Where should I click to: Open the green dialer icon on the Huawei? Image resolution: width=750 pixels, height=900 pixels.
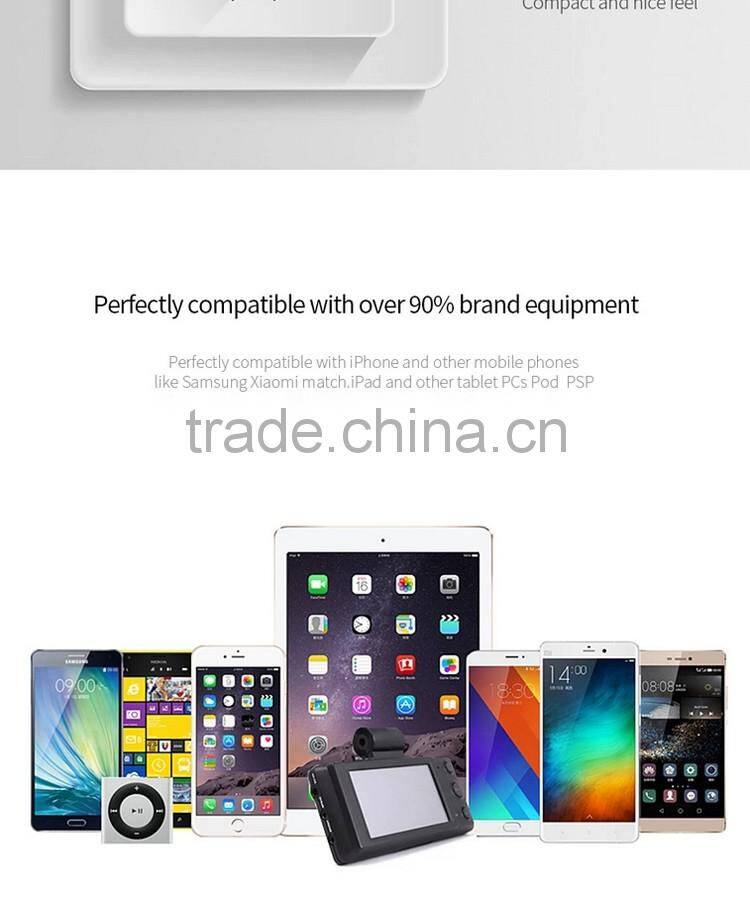[x=649, y=796]
